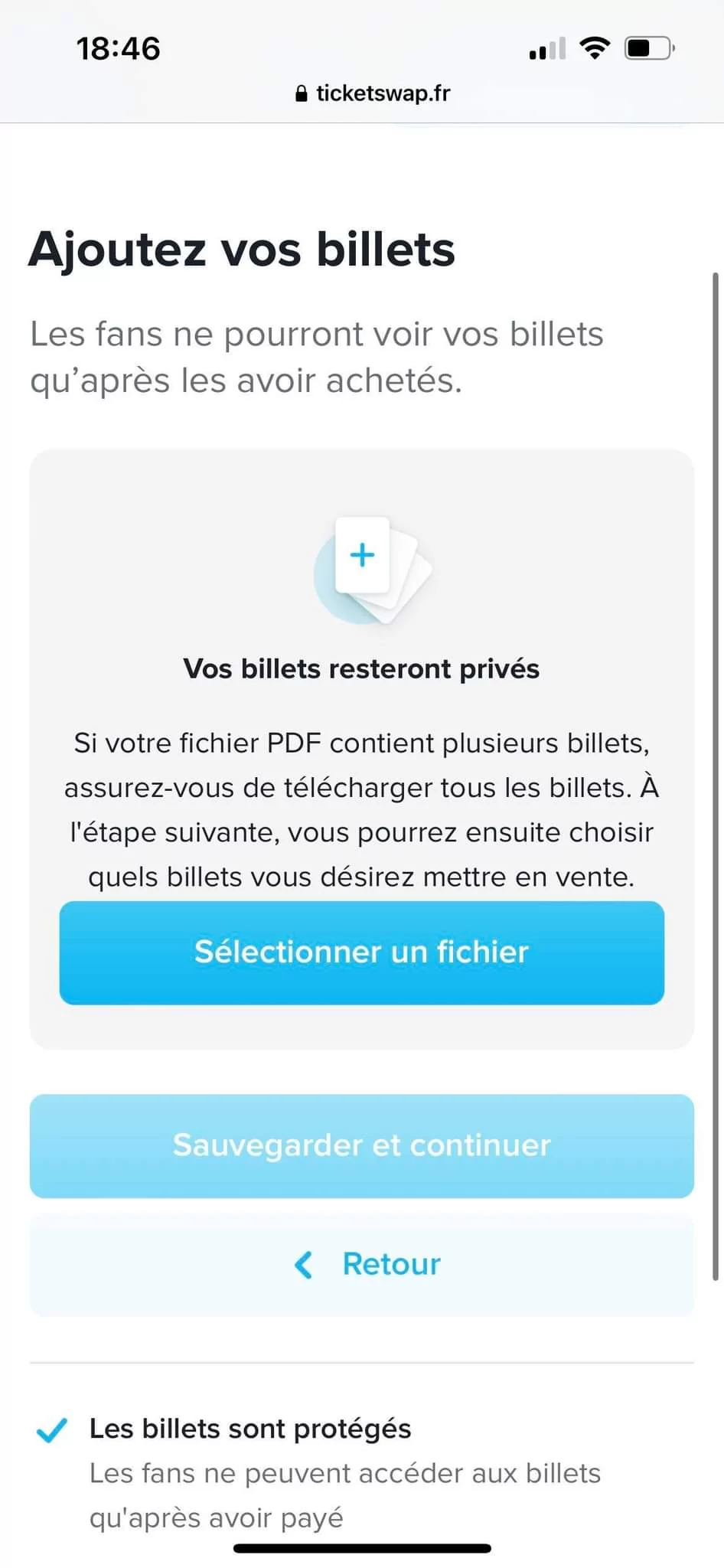Tap the ticketswap.fr address bar
This screenshot has width=724, height=1568.
(373, 93)
